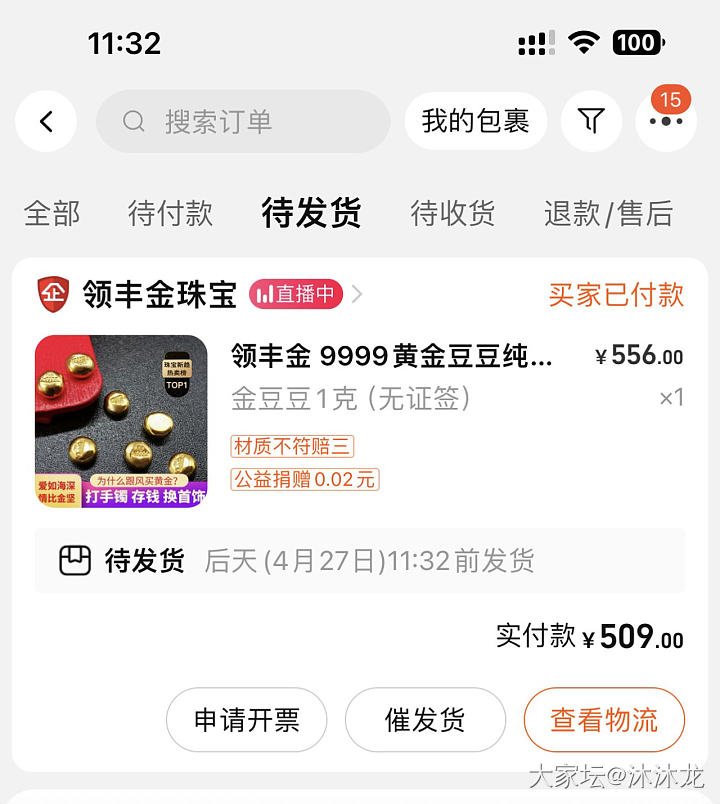
Task: Open the more options menu
Action: 665,122
